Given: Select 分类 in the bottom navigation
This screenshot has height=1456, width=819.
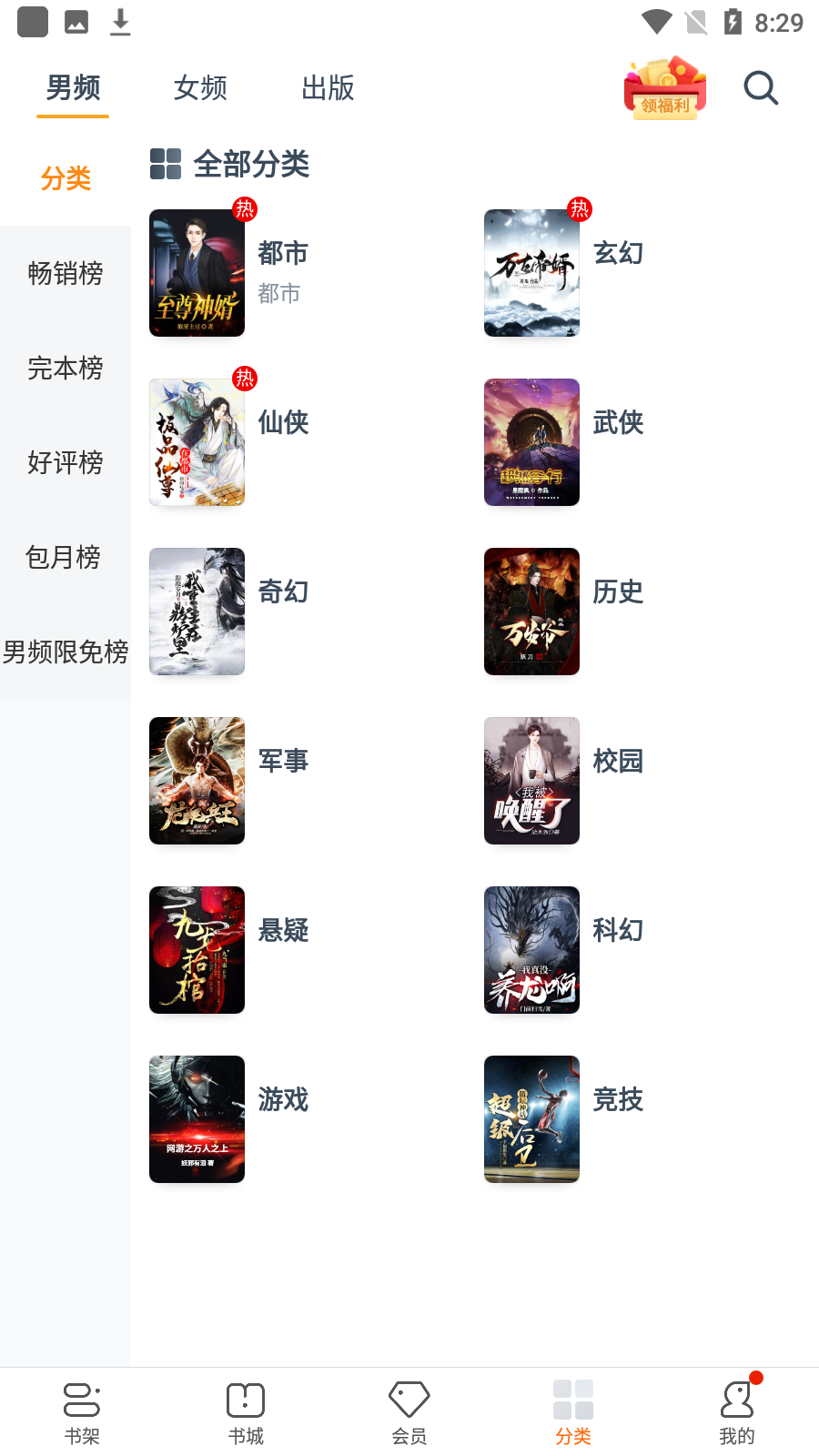Looking at the screenshot, I should tap(572, 1410).
